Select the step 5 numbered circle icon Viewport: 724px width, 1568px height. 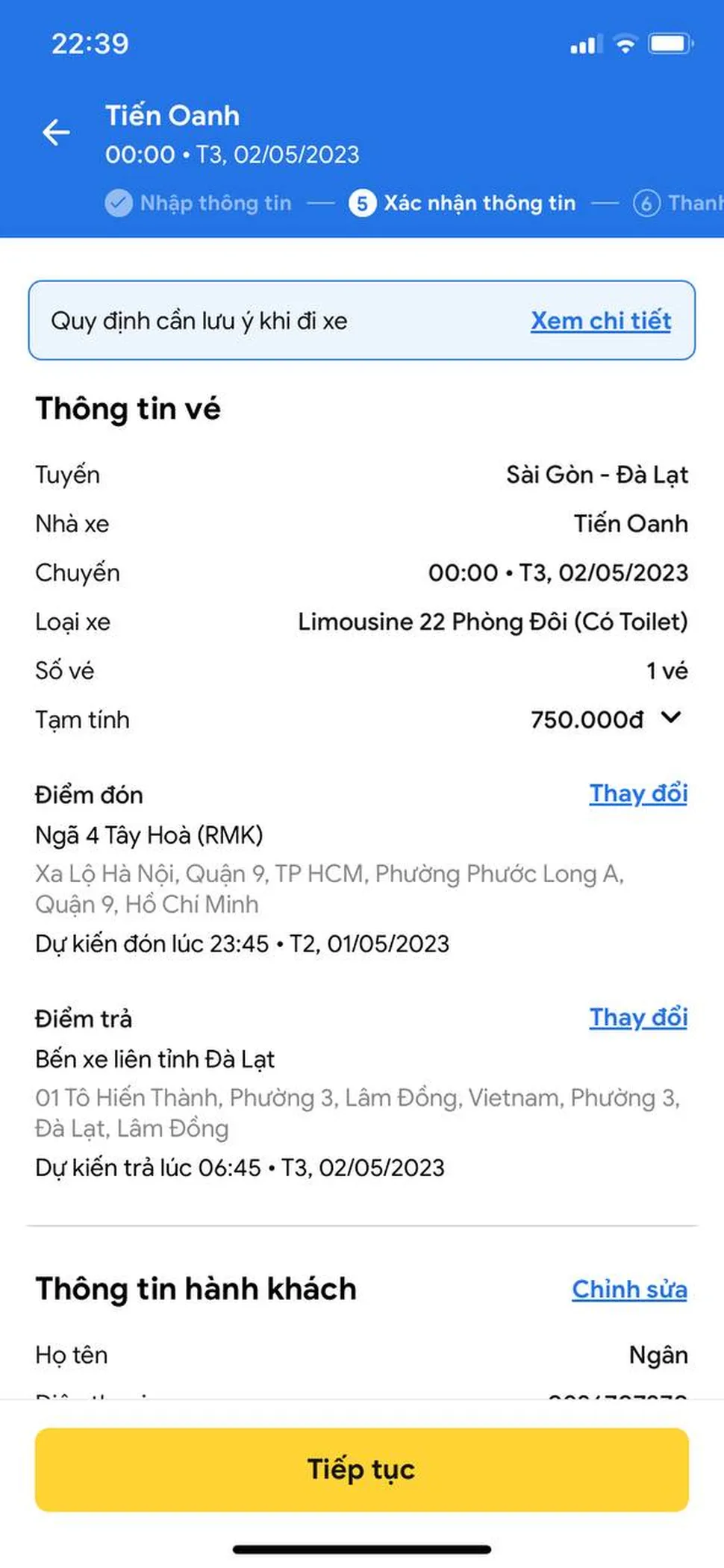tap(361, 202)
